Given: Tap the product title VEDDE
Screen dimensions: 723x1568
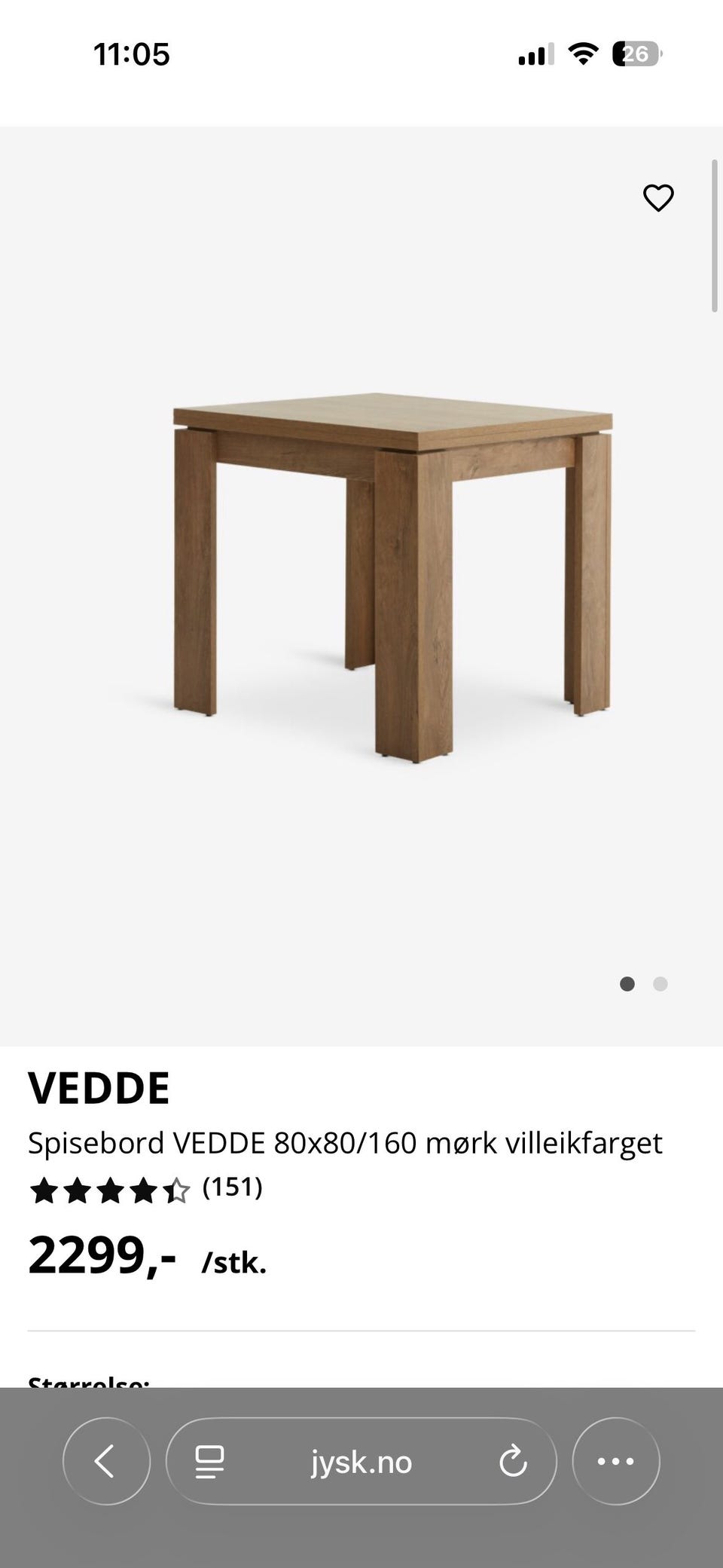Looking at the screenshot, I should point(100,1087).
